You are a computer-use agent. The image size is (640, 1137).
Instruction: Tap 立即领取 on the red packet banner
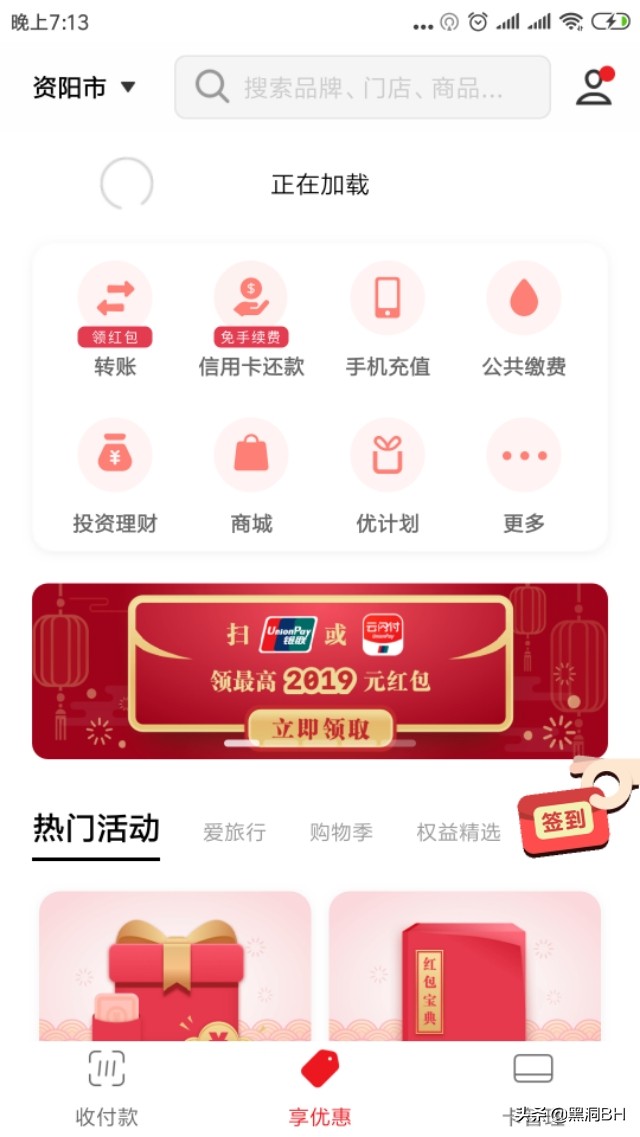[x=320, y=728]
